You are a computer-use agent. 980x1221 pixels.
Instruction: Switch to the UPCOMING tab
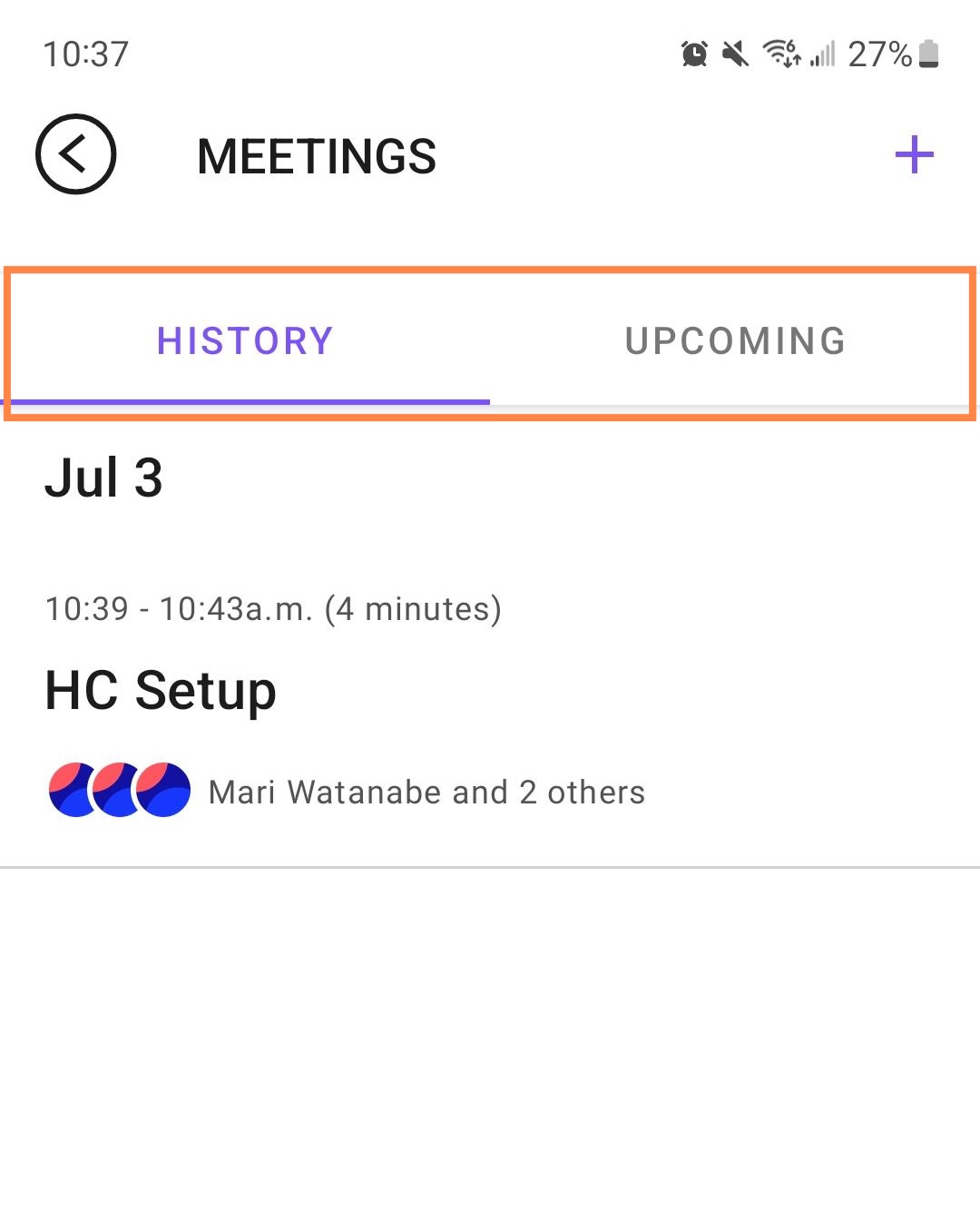click(735, 340)
